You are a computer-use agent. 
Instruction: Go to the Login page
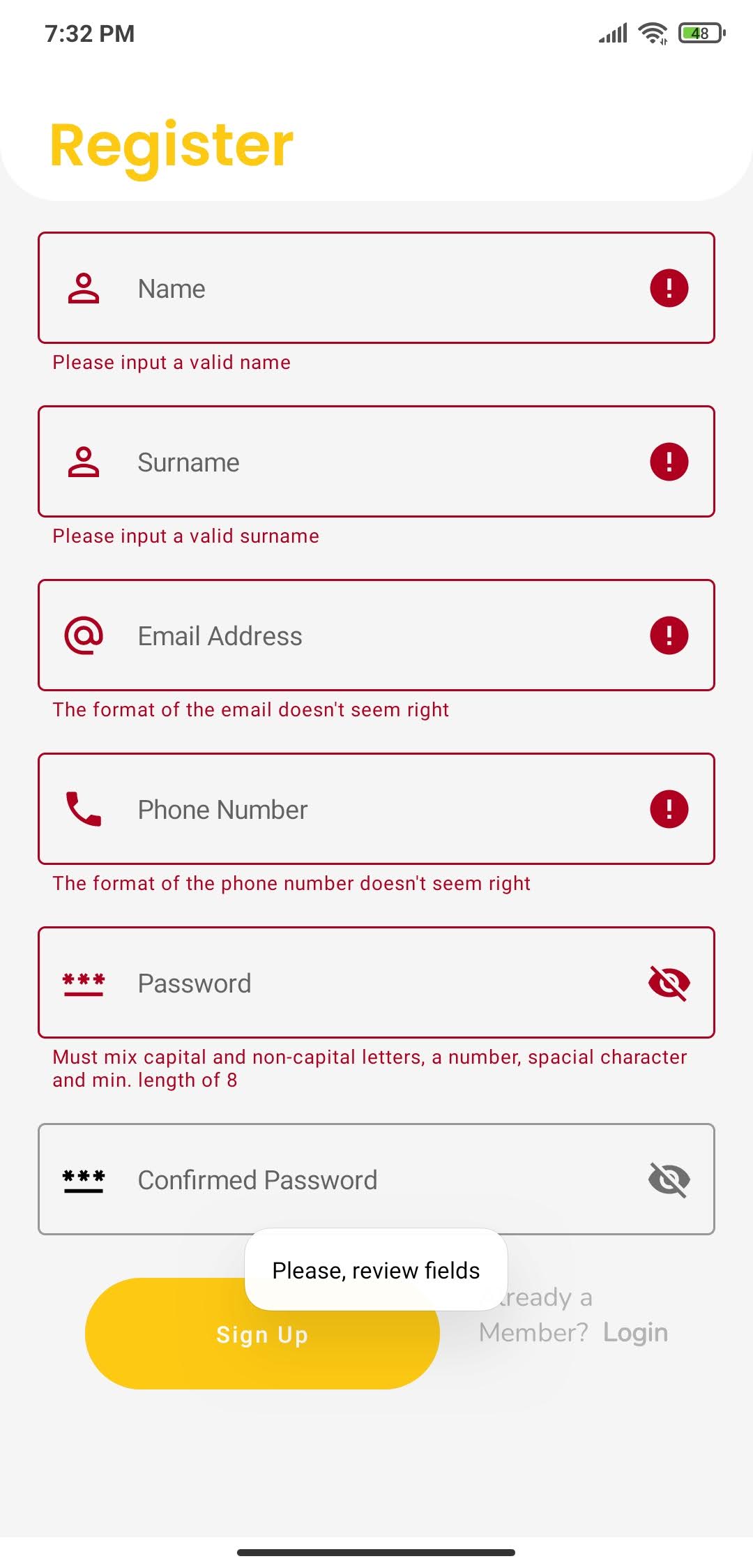(635, 1332)
